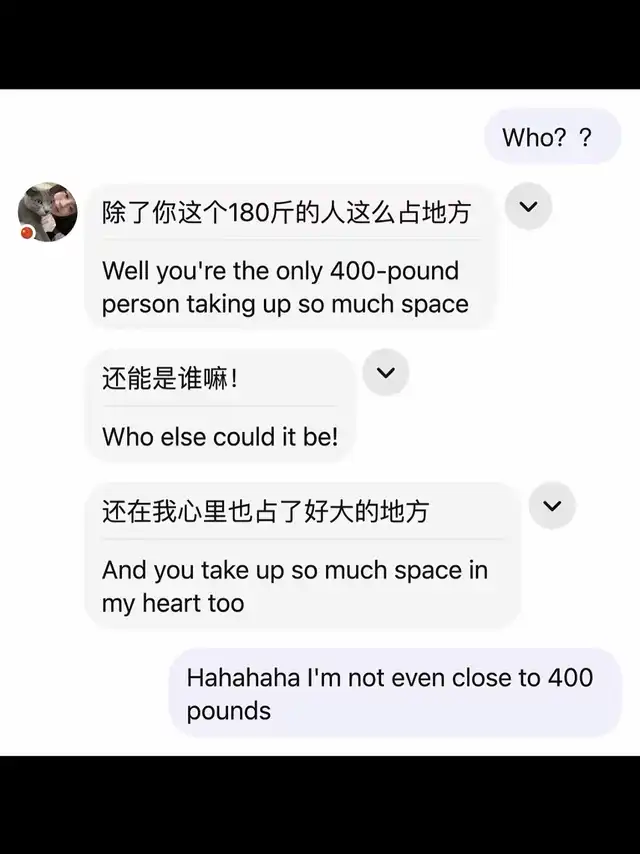The height and width of the screenshot is (854, 640).
Task: Open the sender's cat-photo profile avatar
Action: (47, 212)
